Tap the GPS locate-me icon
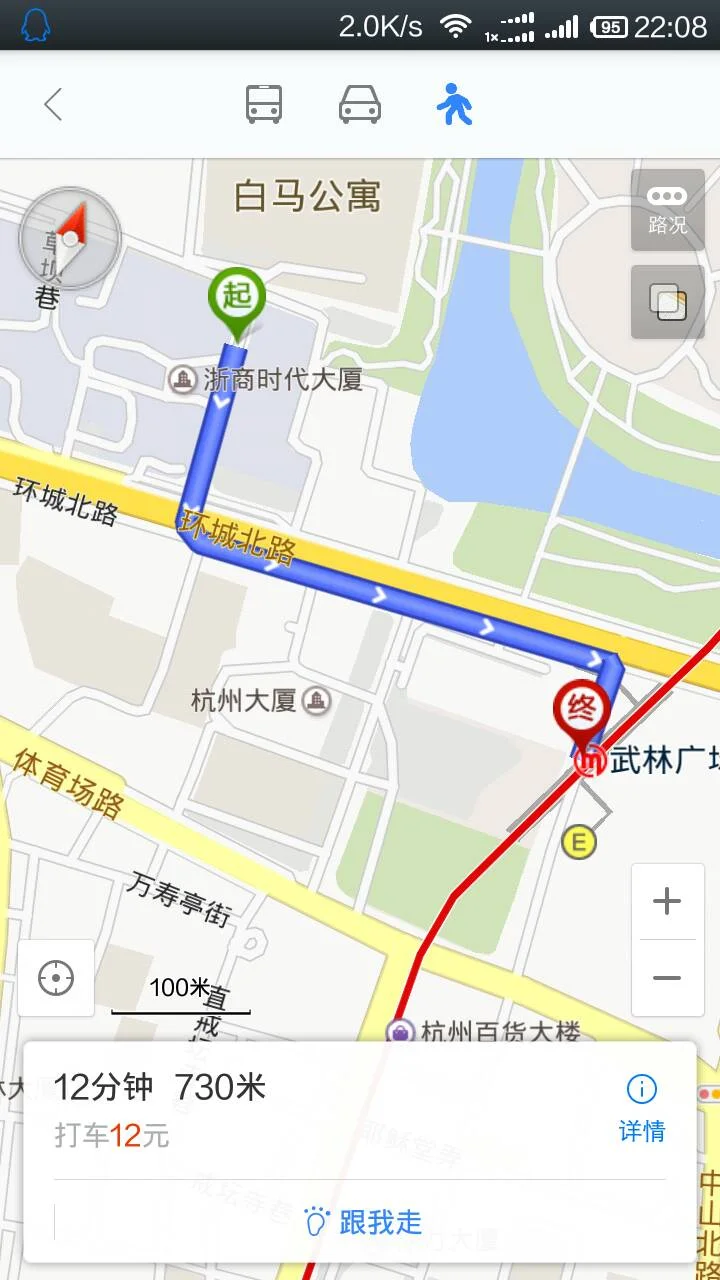The height and width of the screenshot is (1280, 720). click(x=55, y=978)
